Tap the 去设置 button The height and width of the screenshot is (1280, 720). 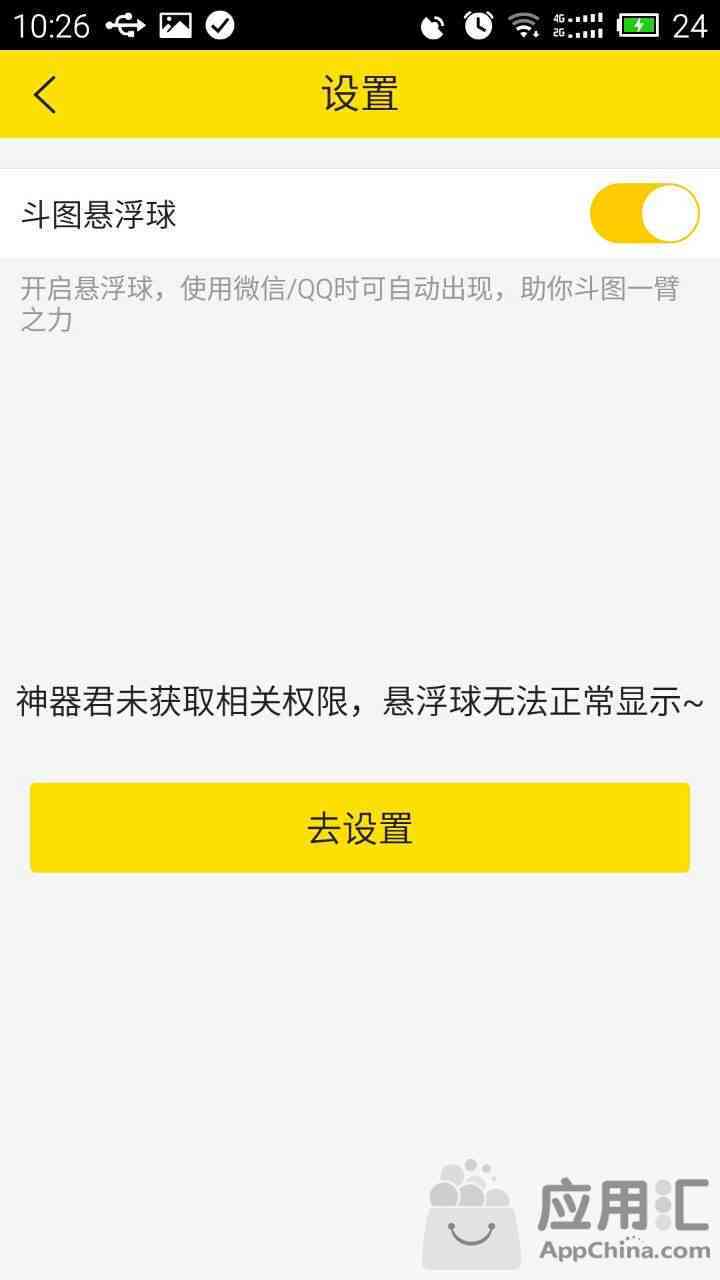(360, 828)
